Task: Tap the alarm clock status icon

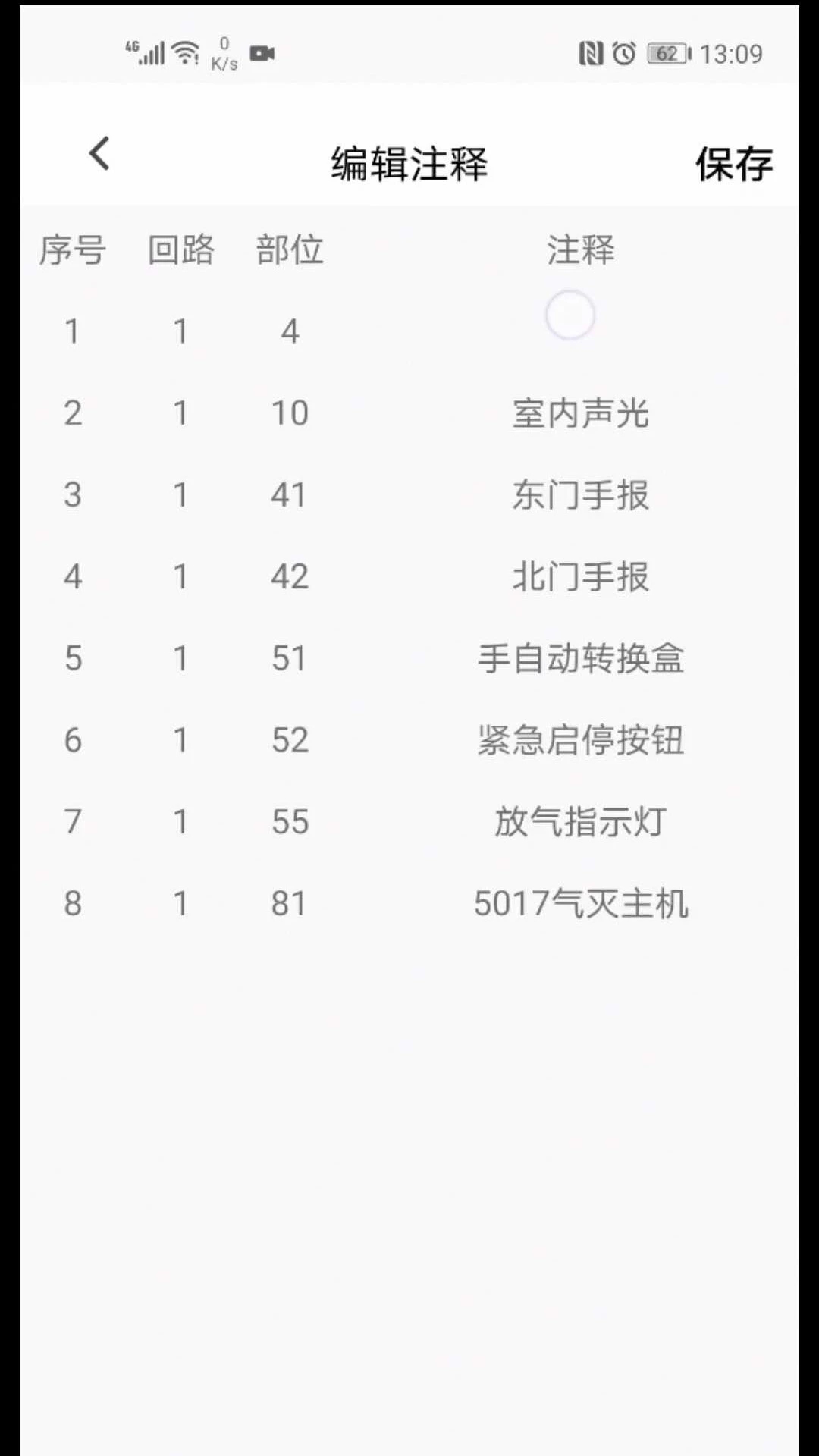Action: [x=623, y=53]
